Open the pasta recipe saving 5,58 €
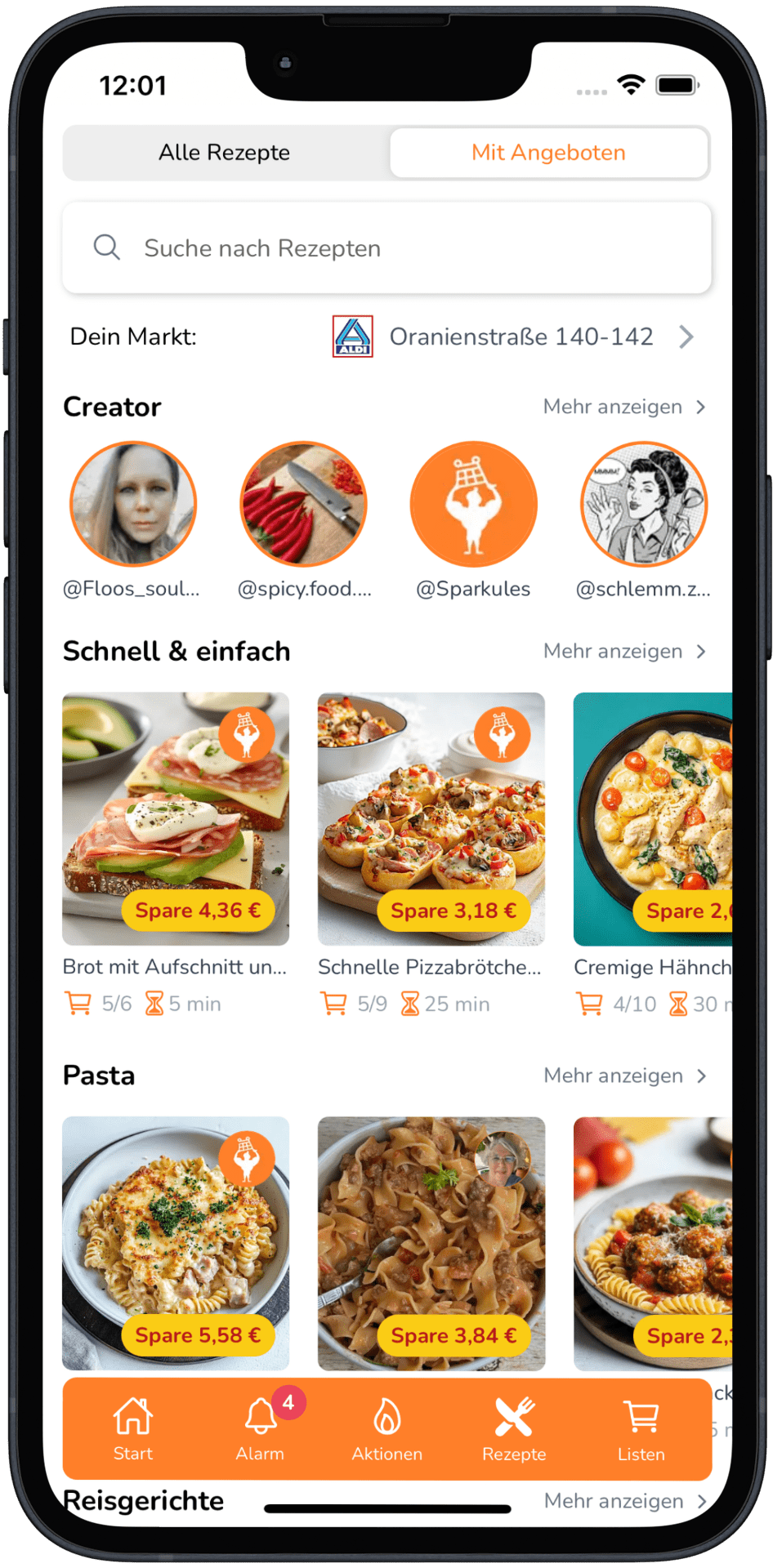773x1568 pixels. coord(176,1242)
